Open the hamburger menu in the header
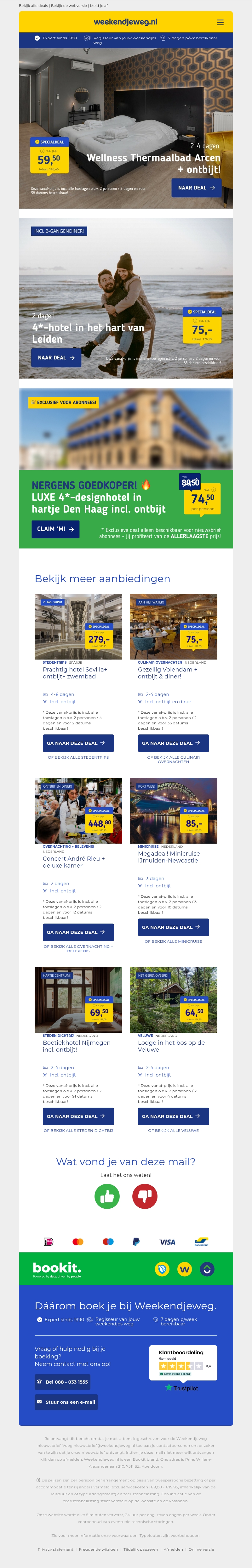 point(220,22)
